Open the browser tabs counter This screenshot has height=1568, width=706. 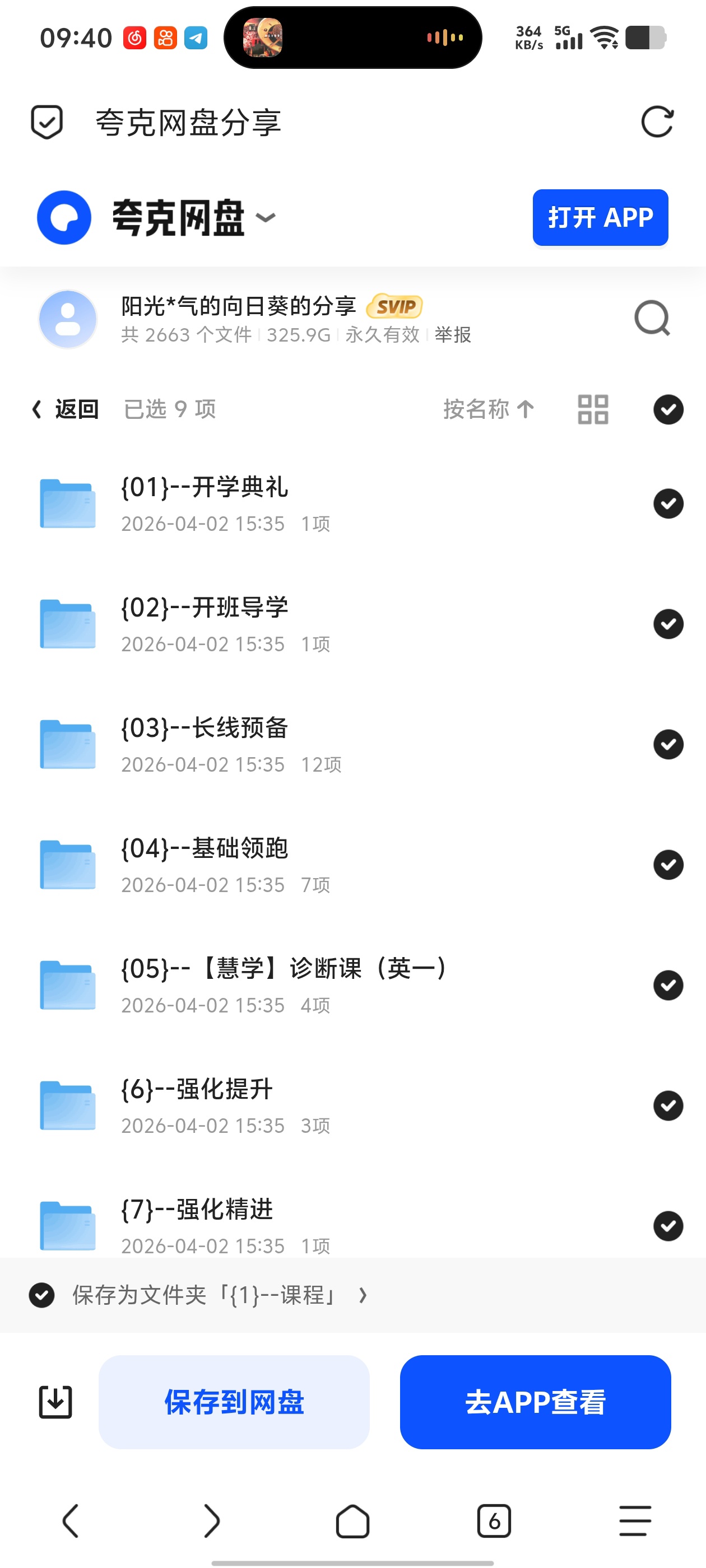(x=494, y=1521)
